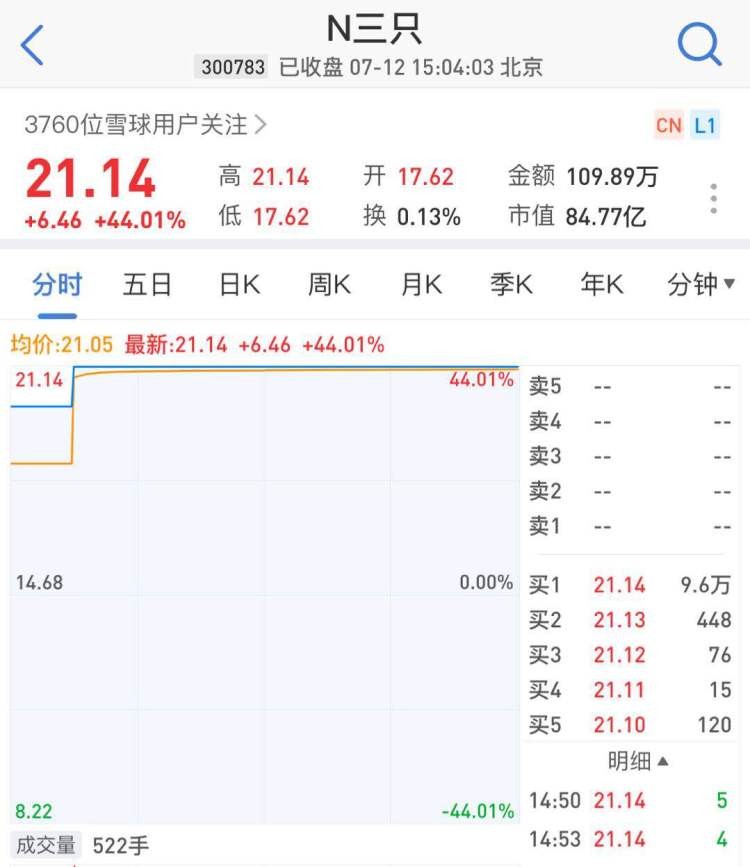Screen dimensions: 750x867
Task: View the 年K chart tab
Action: [601, 285]
